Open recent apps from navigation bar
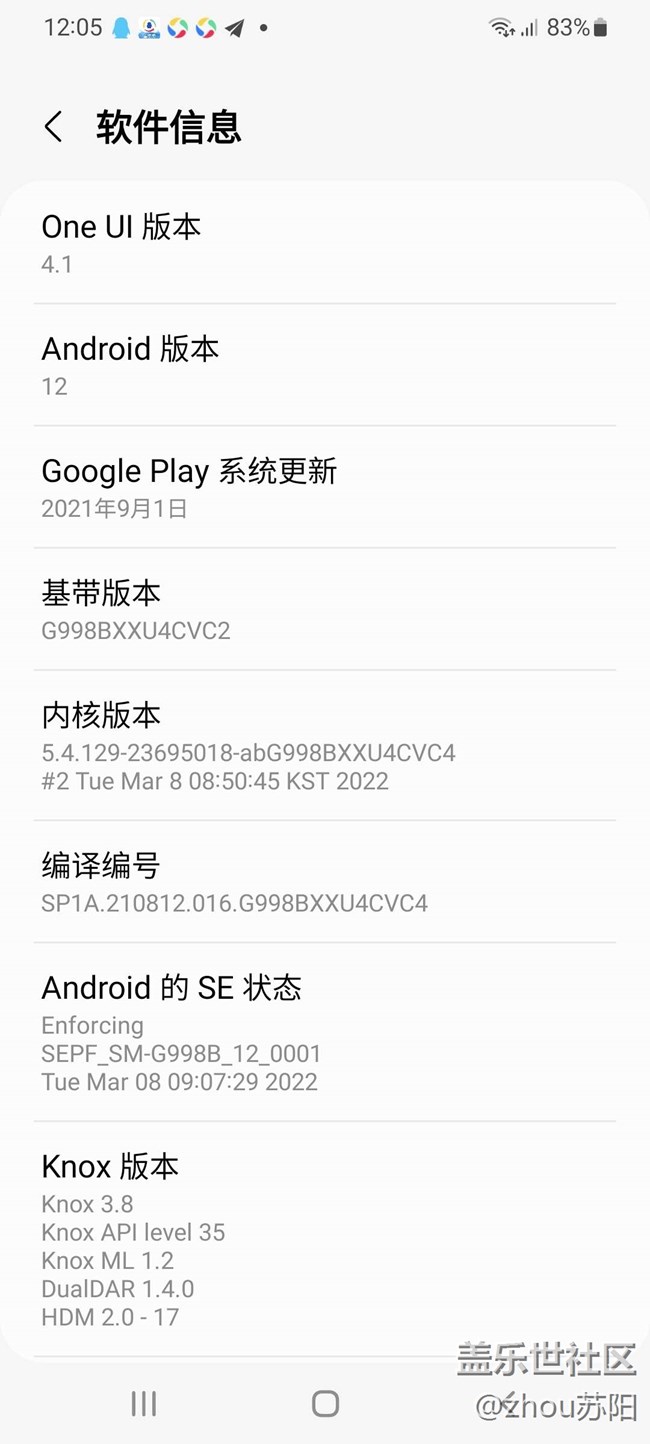This screenshot has height=1444, width=650. (x=144, y=1403)
